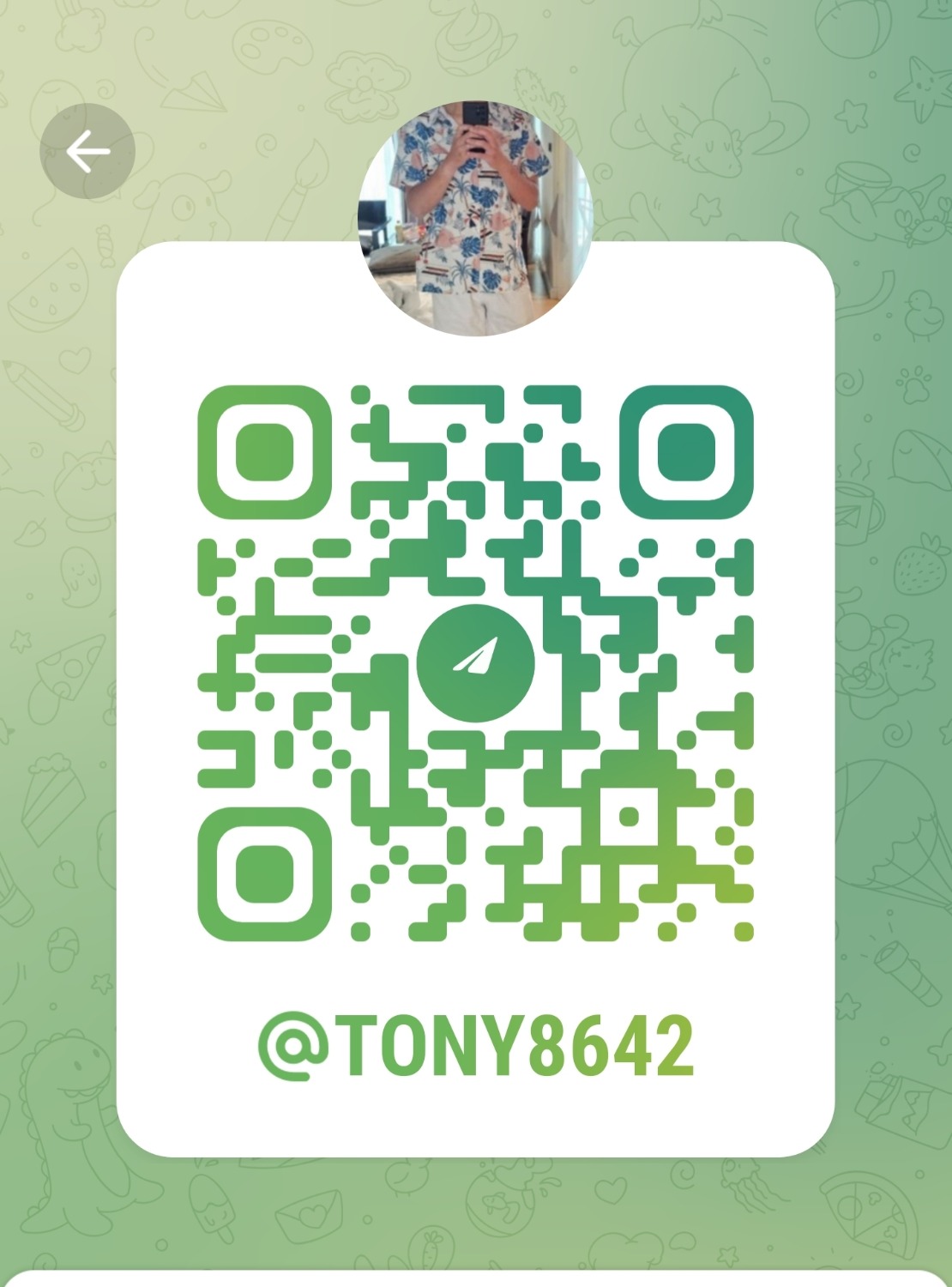Go back using the arrow button
The image size is (952, 1287).
click(87, 152)
